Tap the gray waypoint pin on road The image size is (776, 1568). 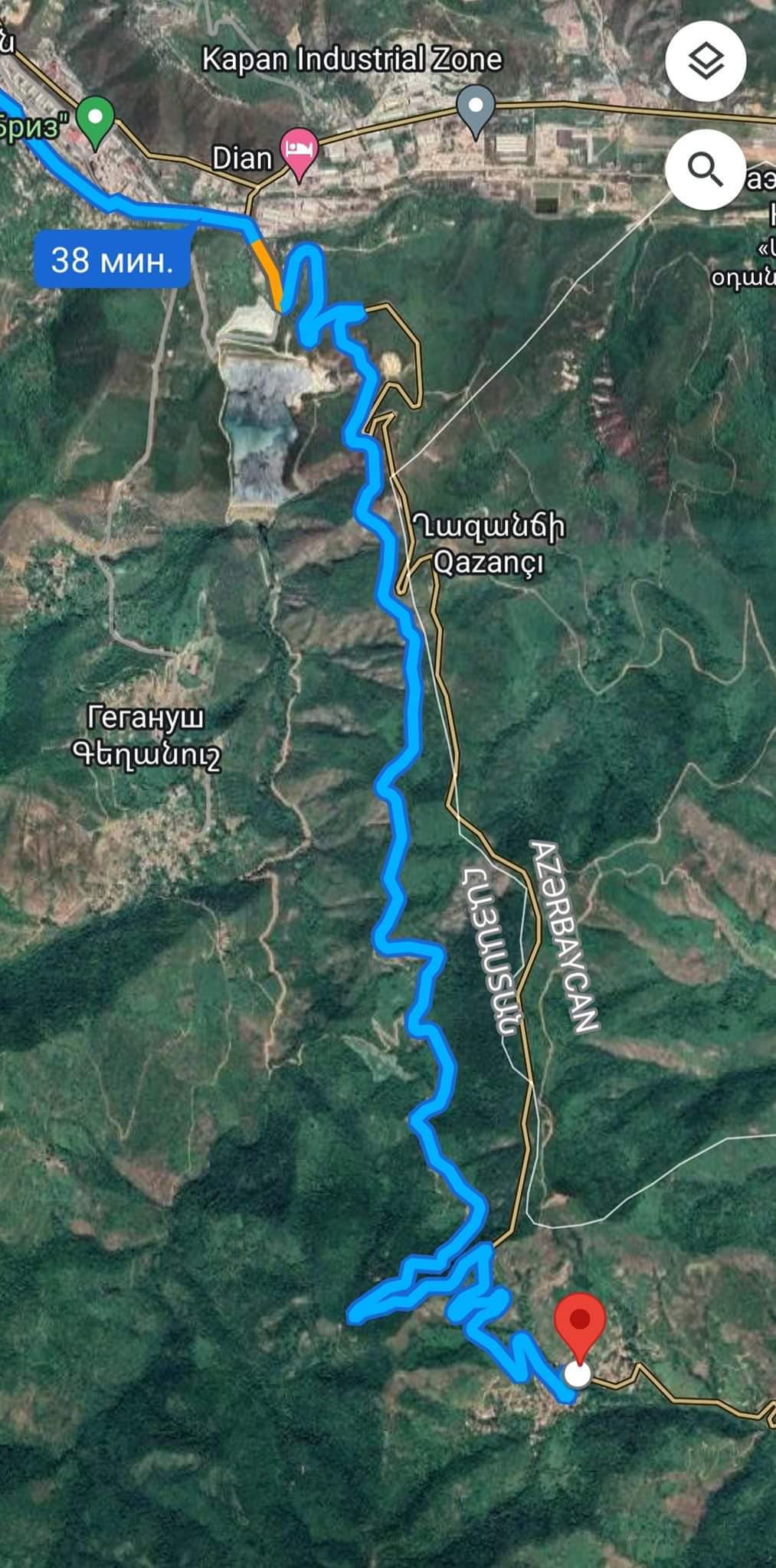tap(476, 108)
